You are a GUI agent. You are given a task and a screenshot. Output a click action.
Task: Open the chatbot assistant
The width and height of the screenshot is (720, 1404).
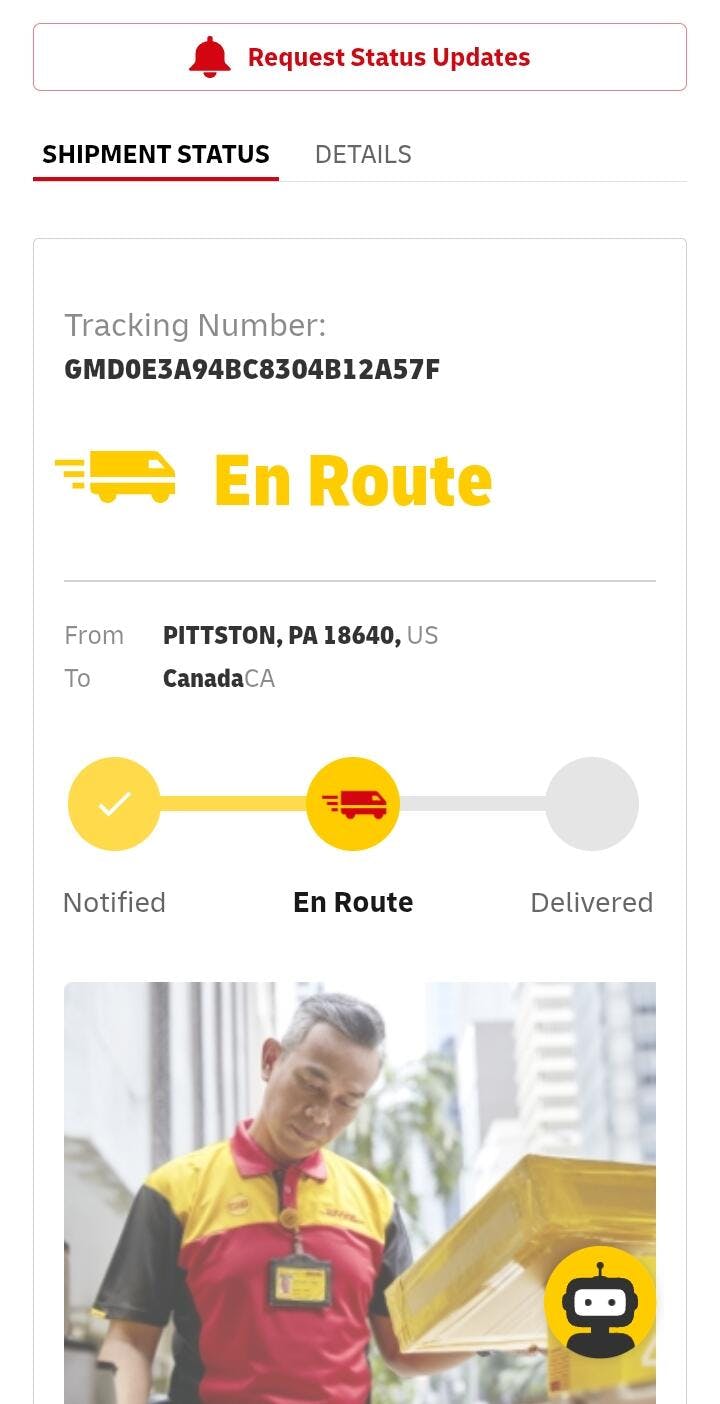pos(600,1302)
